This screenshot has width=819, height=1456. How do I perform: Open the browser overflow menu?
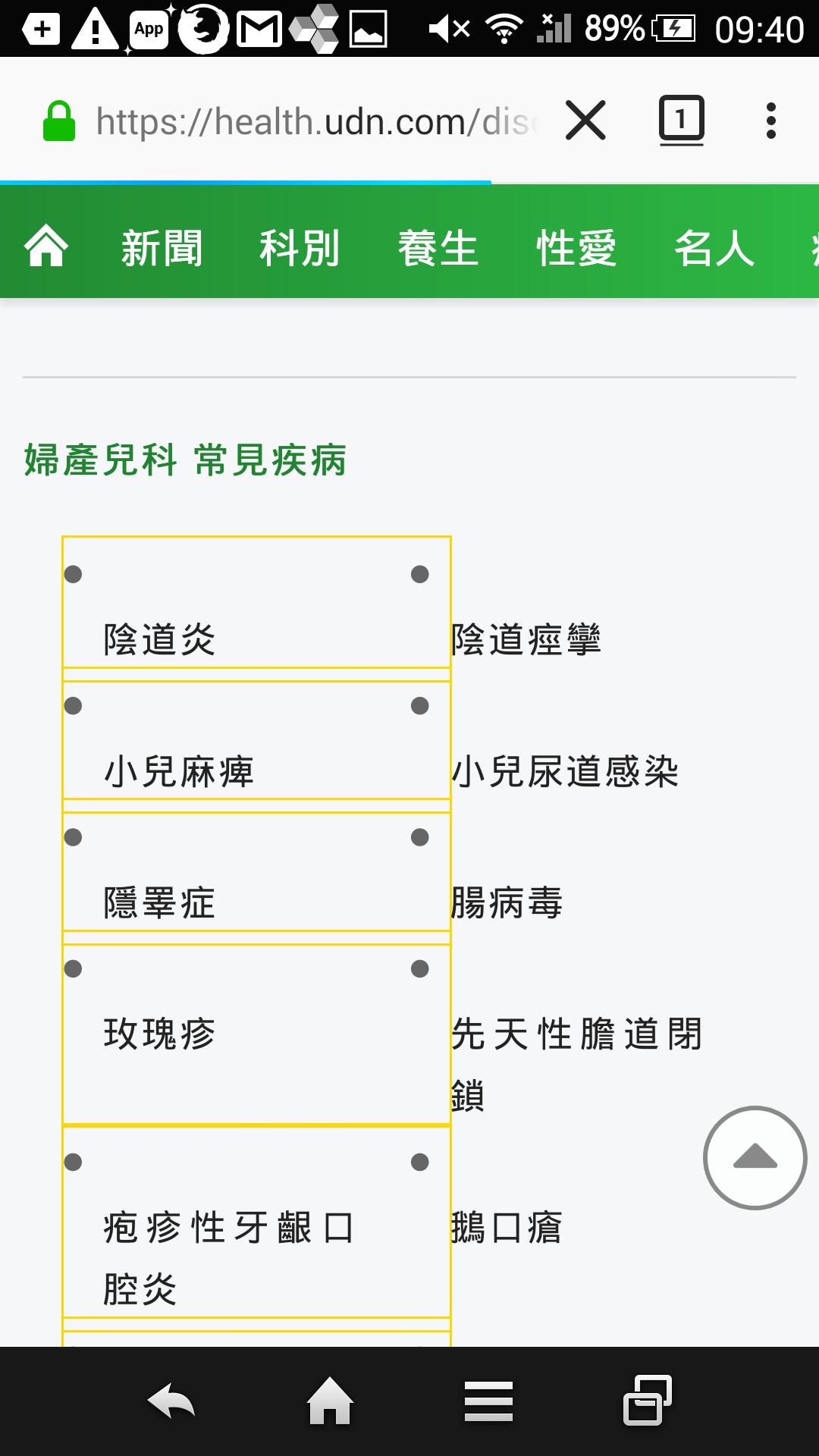coord(770,121)
